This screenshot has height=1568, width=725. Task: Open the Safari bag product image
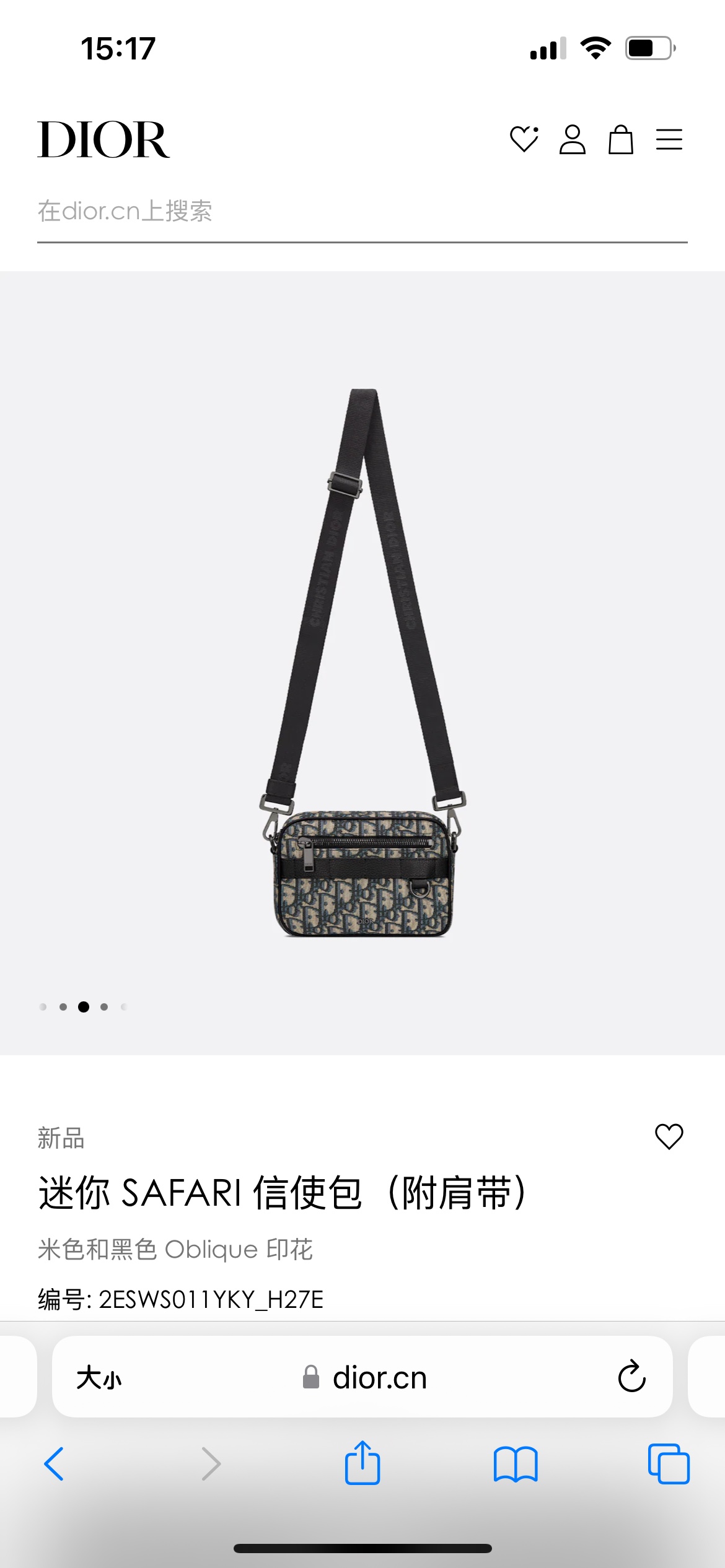[x=362, y=663]
